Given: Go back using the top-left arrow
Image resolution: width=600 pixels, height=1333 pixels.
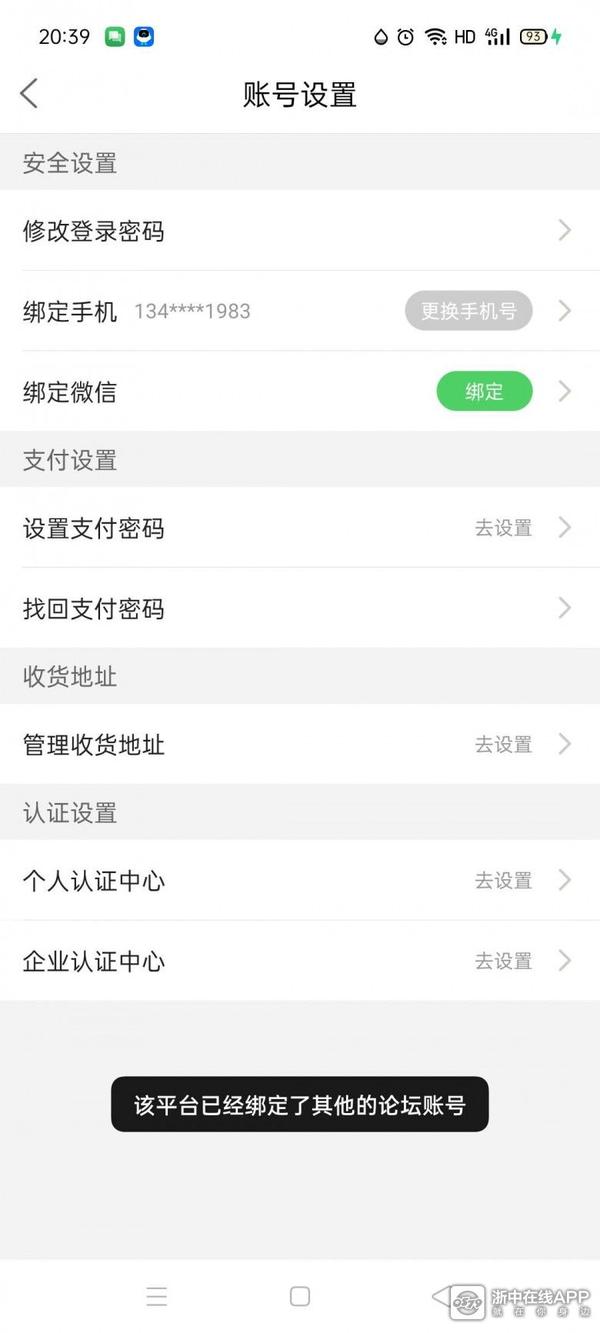Looking at the screenshot, I should point(29,94).
